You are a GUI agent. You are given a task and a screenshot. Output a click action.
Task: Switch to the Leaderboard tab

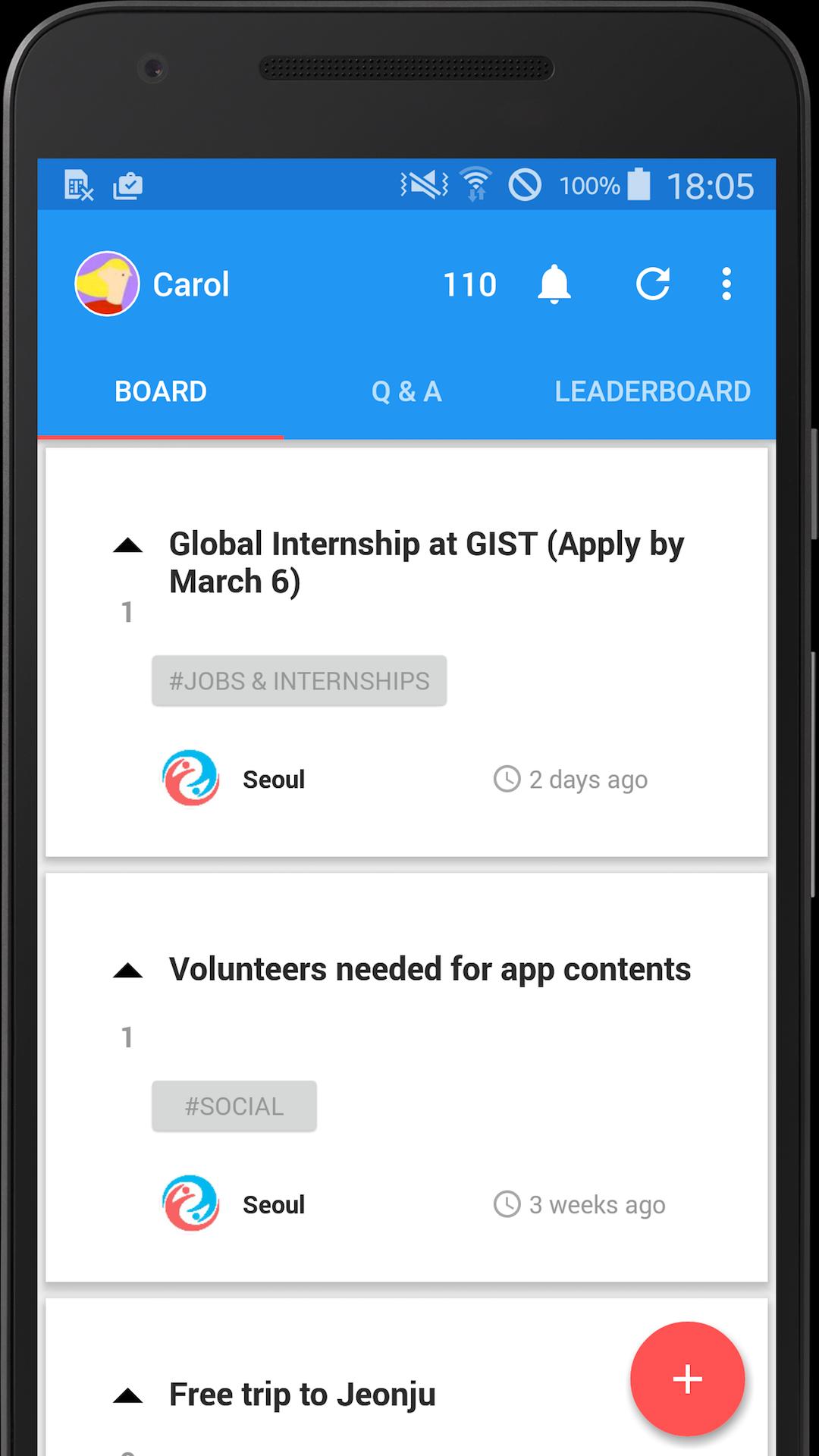tap(652, 391)
